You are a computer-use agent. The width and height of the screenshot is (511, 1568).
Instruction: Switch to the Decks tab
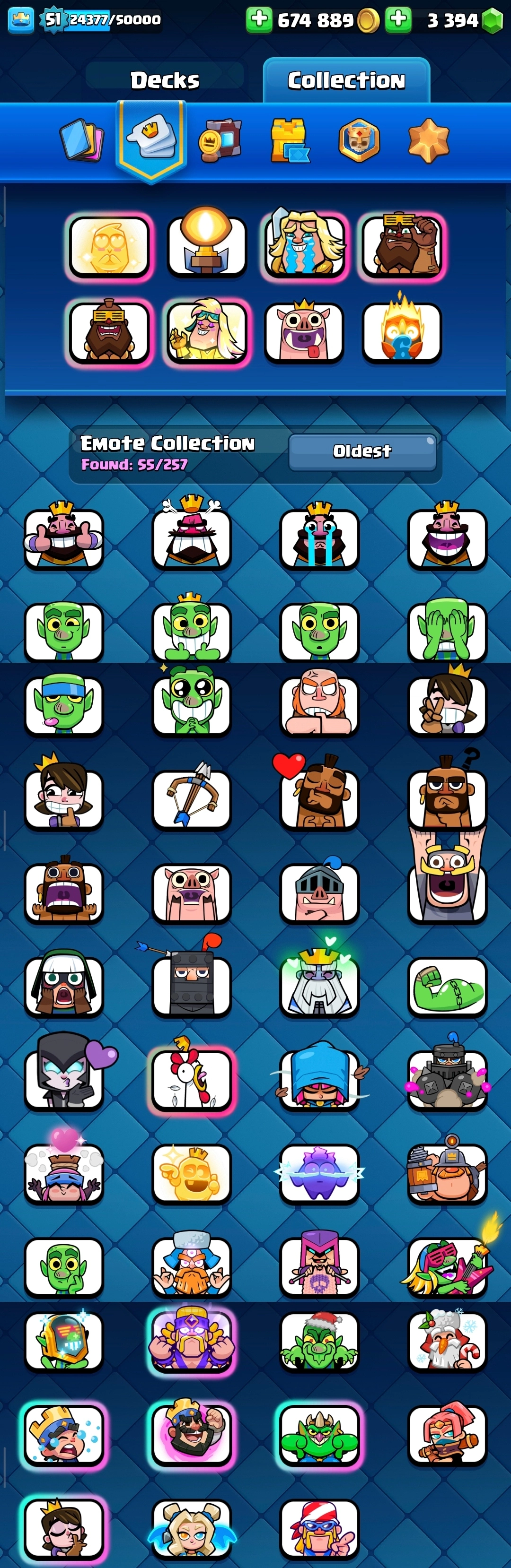(165, 80)
